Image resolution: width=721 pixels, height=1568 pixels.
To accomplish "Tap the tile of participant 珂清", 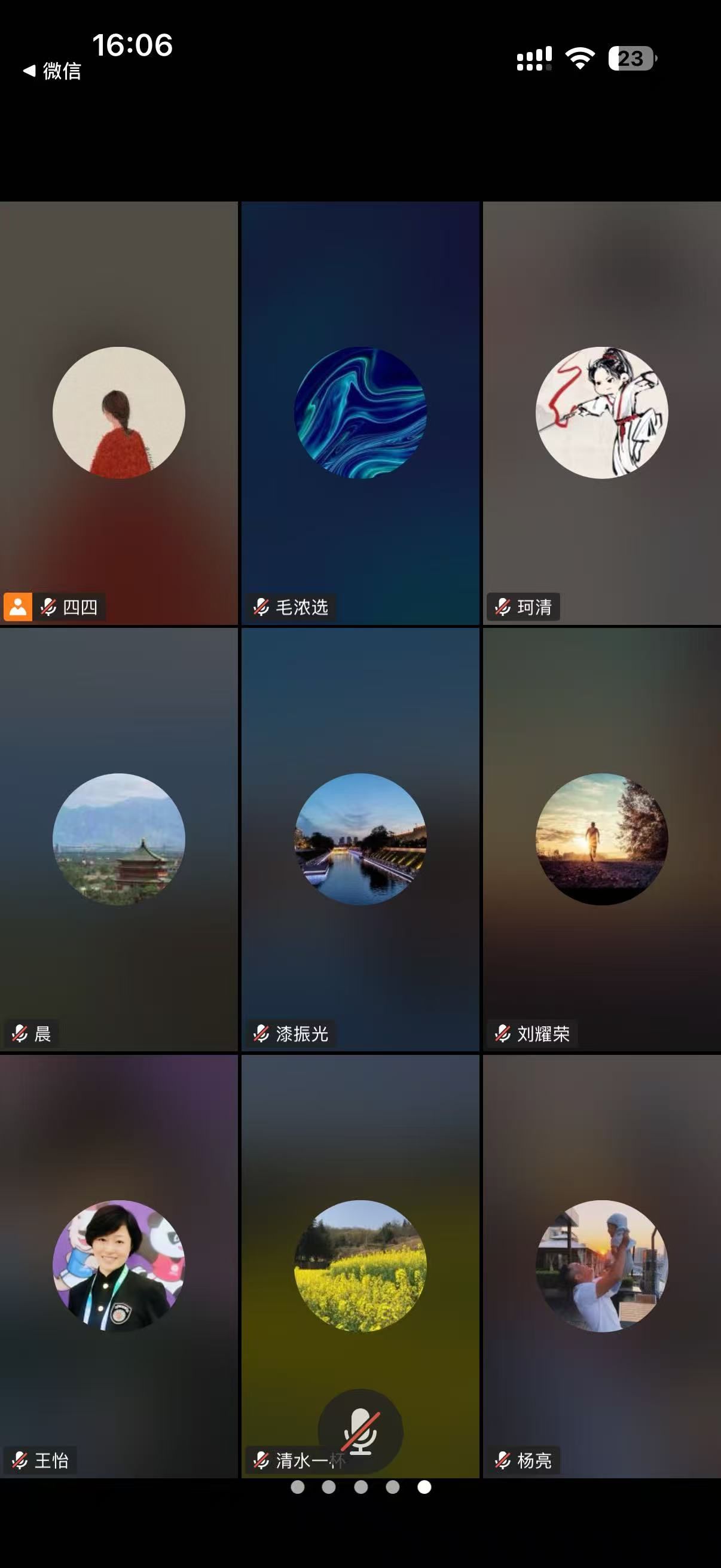I will point(602,413).
